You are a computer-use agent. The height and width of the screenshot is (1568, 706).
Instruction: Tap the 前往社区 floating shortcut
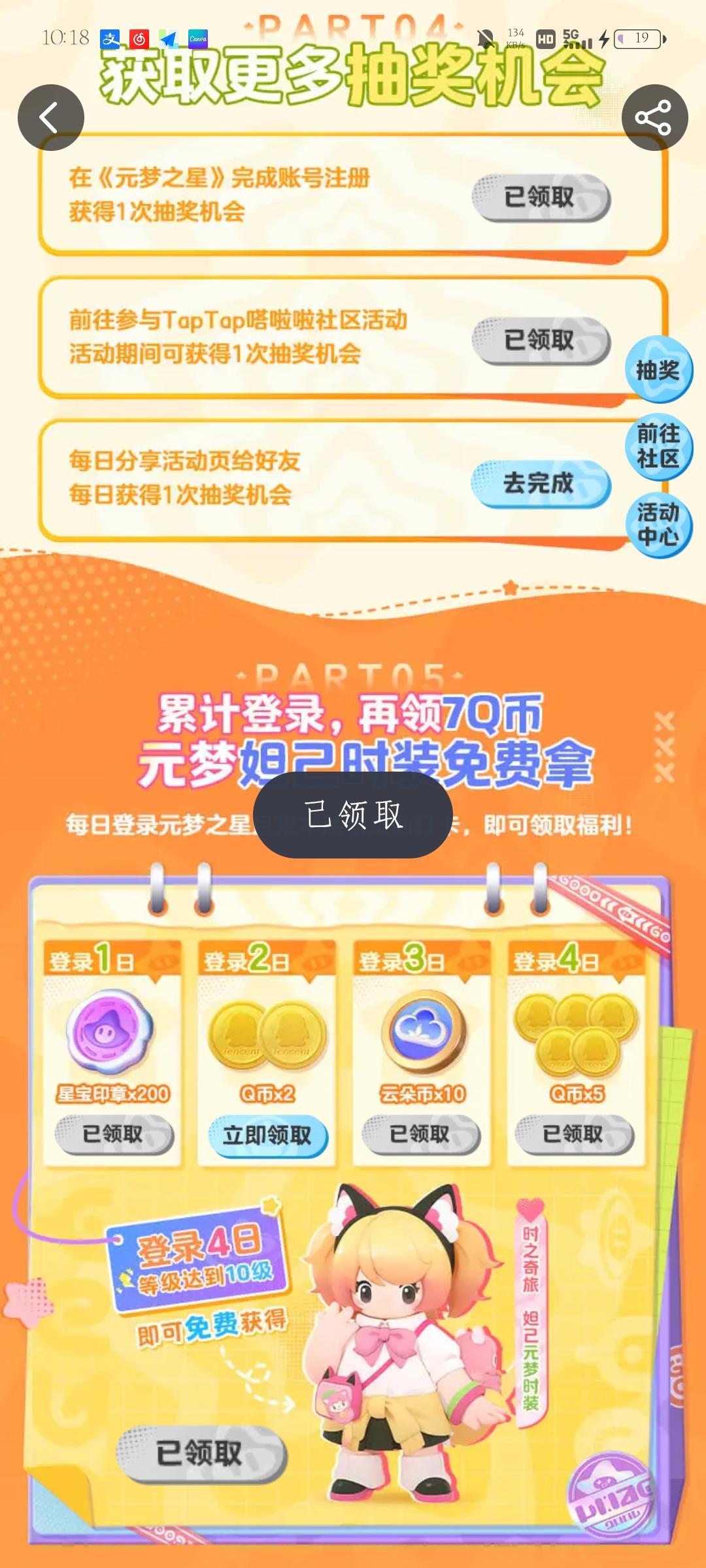[x=660, y=449]
